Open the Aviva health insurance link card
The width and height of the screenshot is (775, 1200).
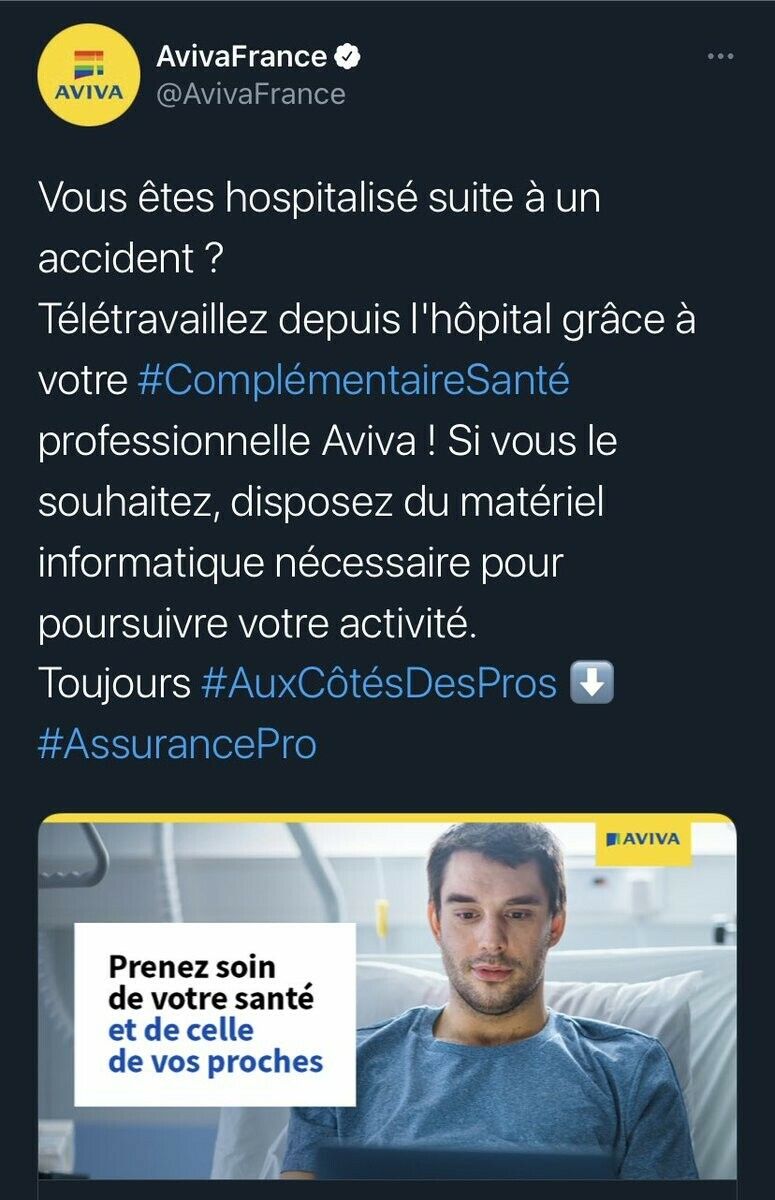point(387,1000)
